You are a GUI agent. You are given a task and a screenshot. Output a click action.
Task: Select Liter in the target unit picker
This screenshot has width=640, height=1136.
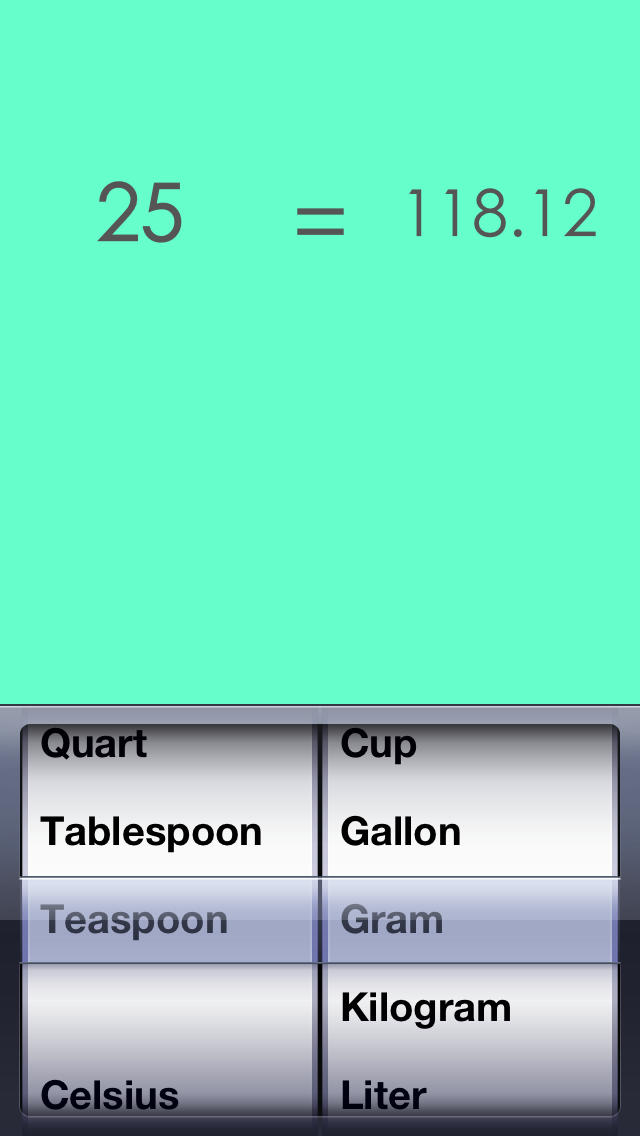click(x=383, y=1095)
